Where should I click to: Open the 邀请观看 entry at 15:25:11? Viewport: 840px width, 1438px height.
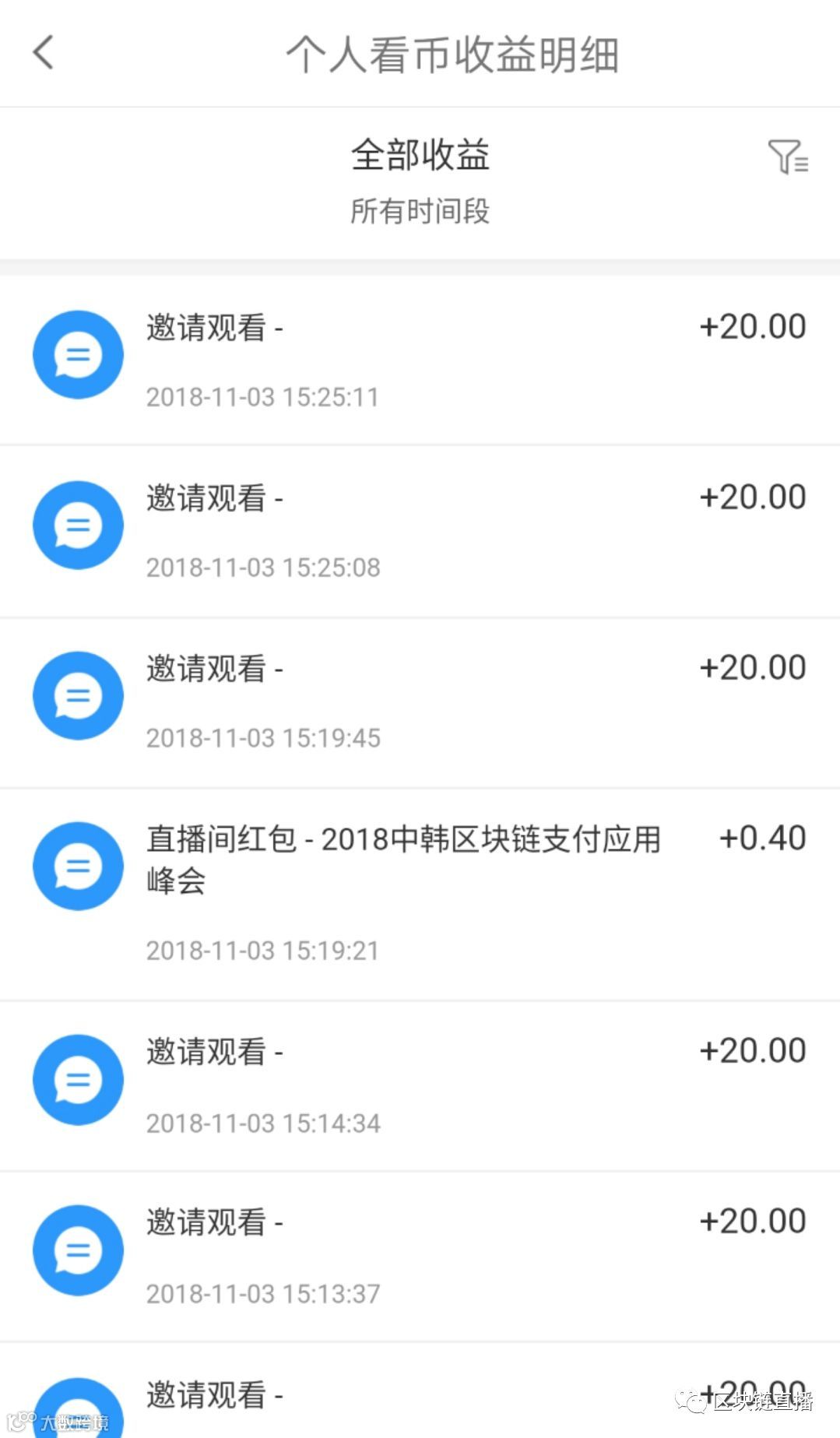pyautogui.click(x=420, y=360)
